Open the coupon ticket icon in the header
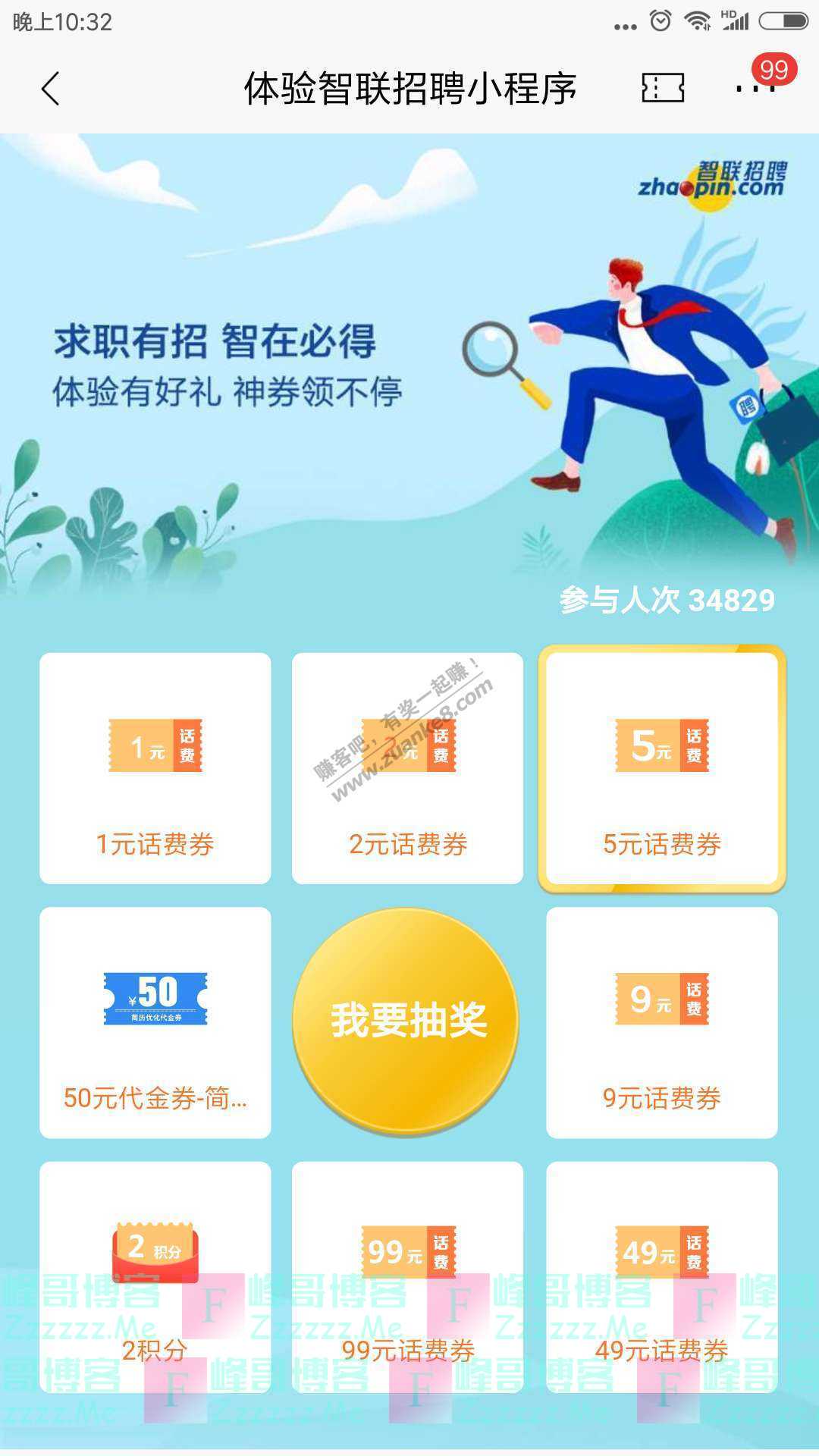The height and width of the screenshot is (1456, 819). [x=663, y=88]
